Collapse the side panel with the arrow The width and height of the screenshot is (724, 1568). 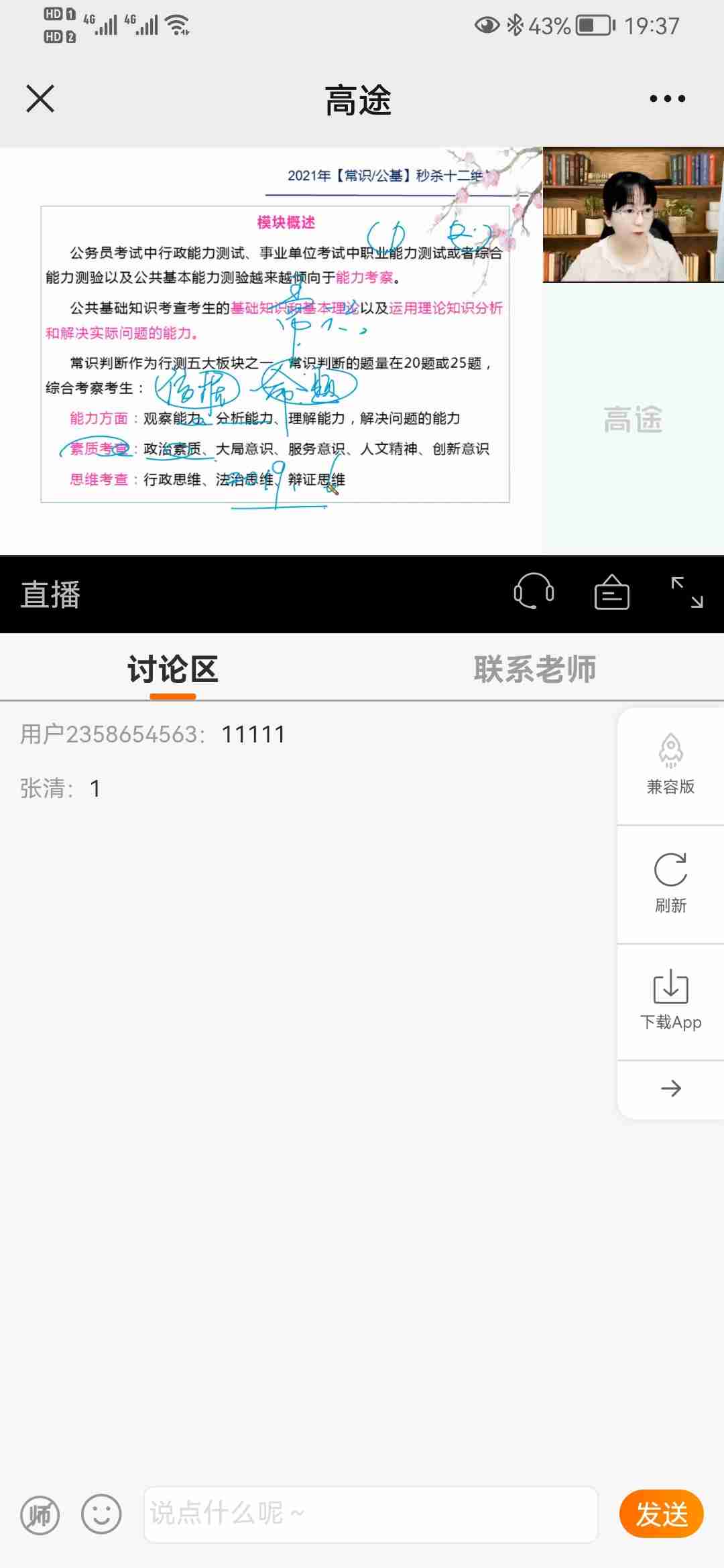[x=670, y=1088]
